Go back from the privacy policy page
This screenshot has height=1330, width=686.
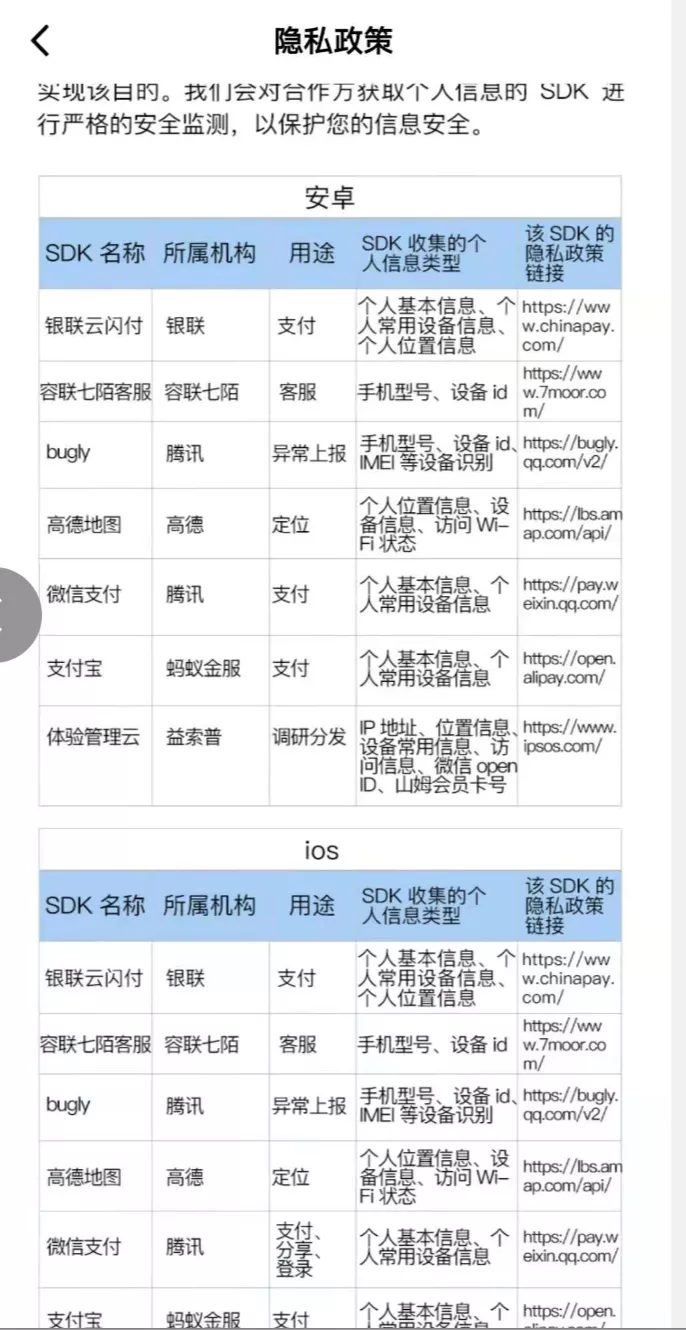click(39, 41)
